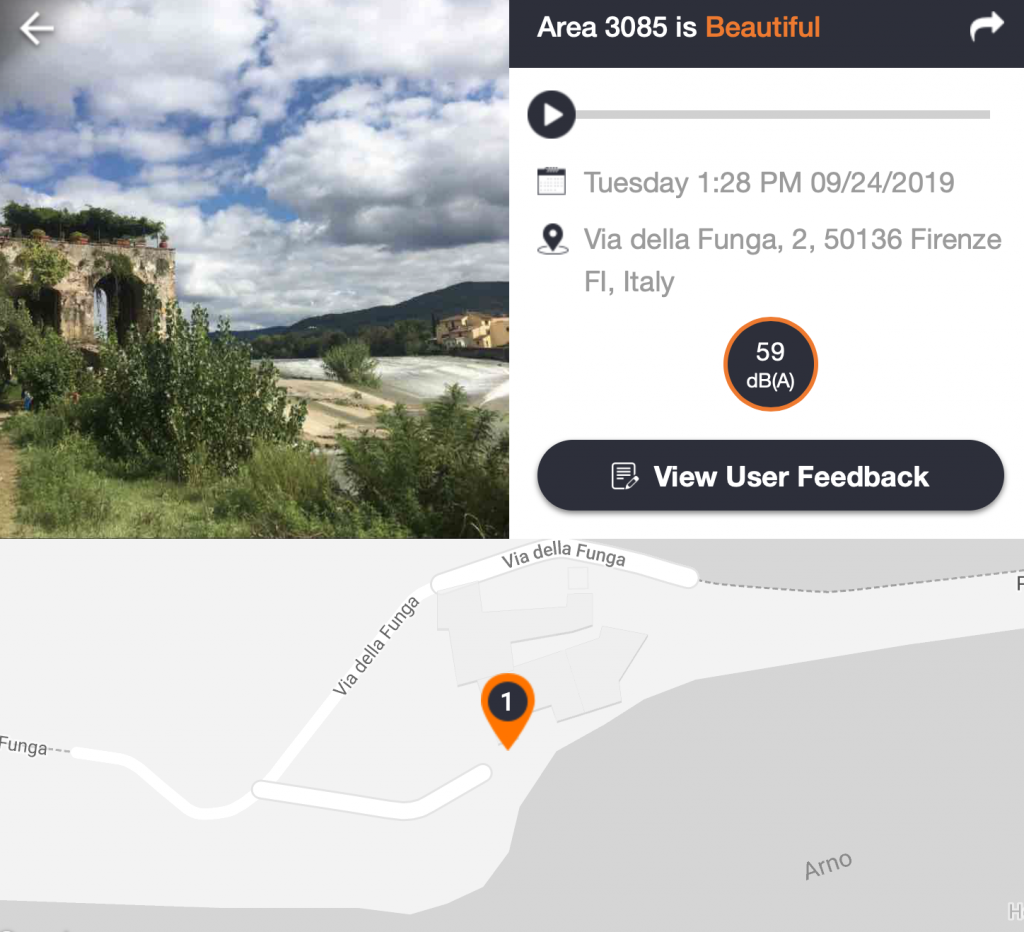Open View User Feedback
This screenshot has height=932, width=1024.
coord(770,476)
